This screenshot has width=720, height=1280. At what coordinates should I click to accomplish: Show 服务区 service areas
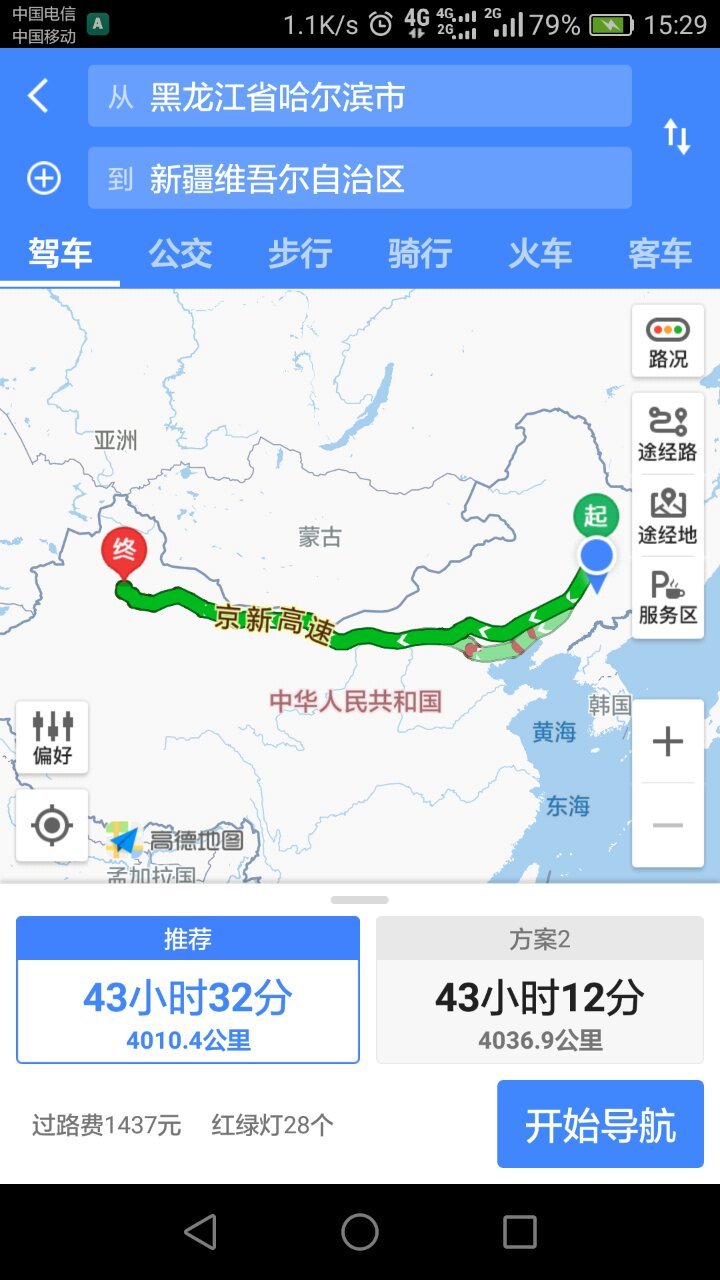tap(667, 598)
